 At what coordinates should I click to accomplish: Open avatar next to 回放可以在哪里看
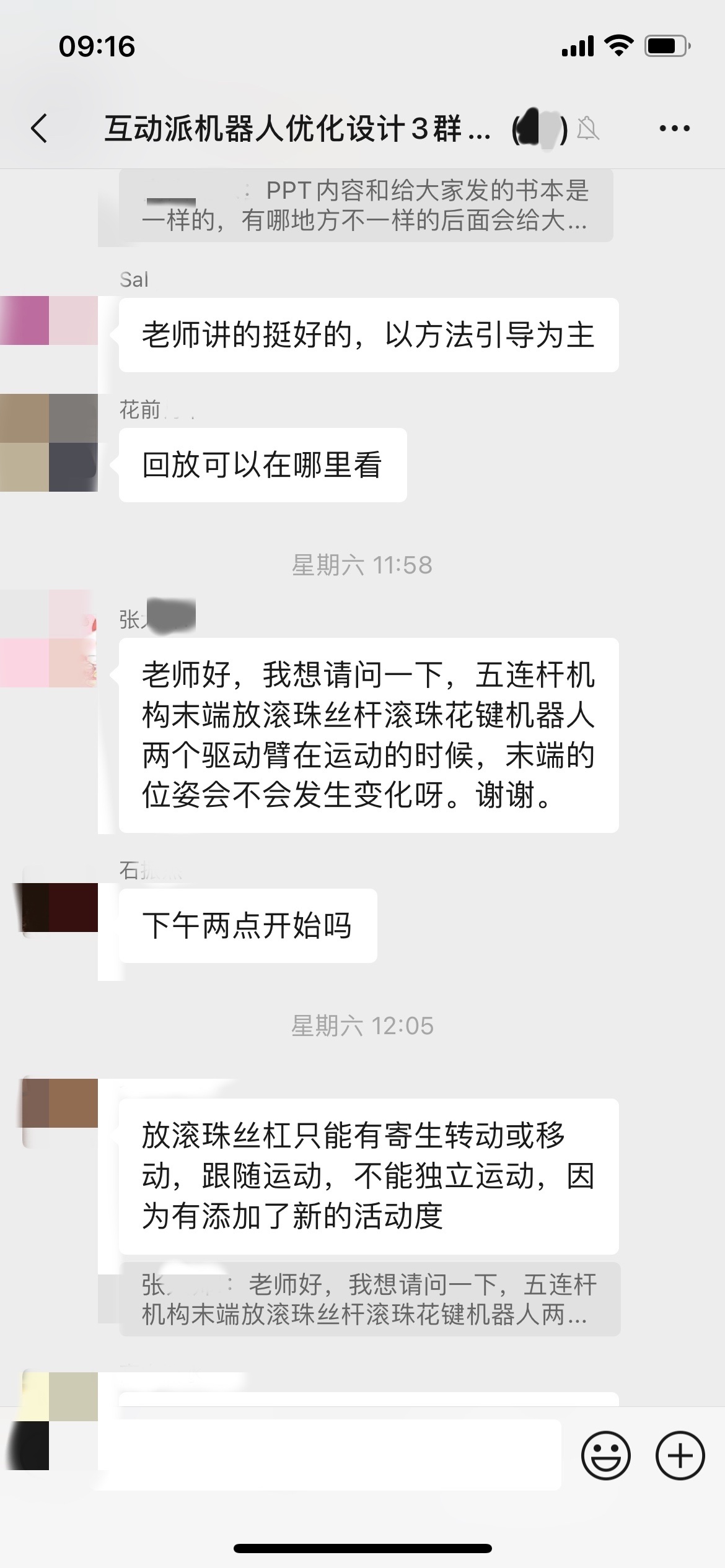(x=50, y=443)
